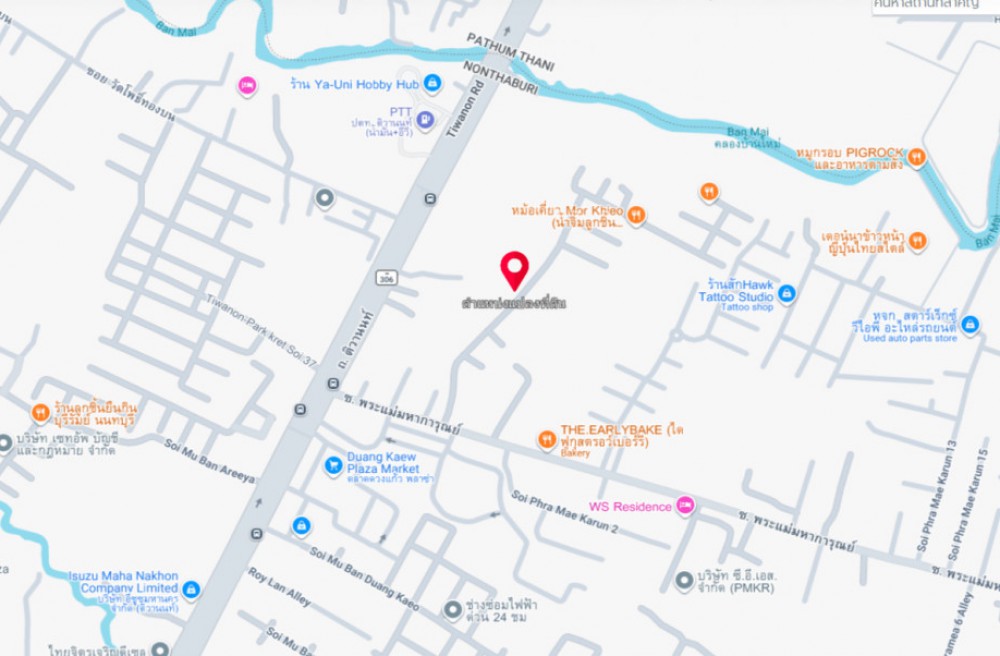The height and width of the screenshot is (656, 1000).
Task: Tap the place search box
Action: click(x=934, y=6)
